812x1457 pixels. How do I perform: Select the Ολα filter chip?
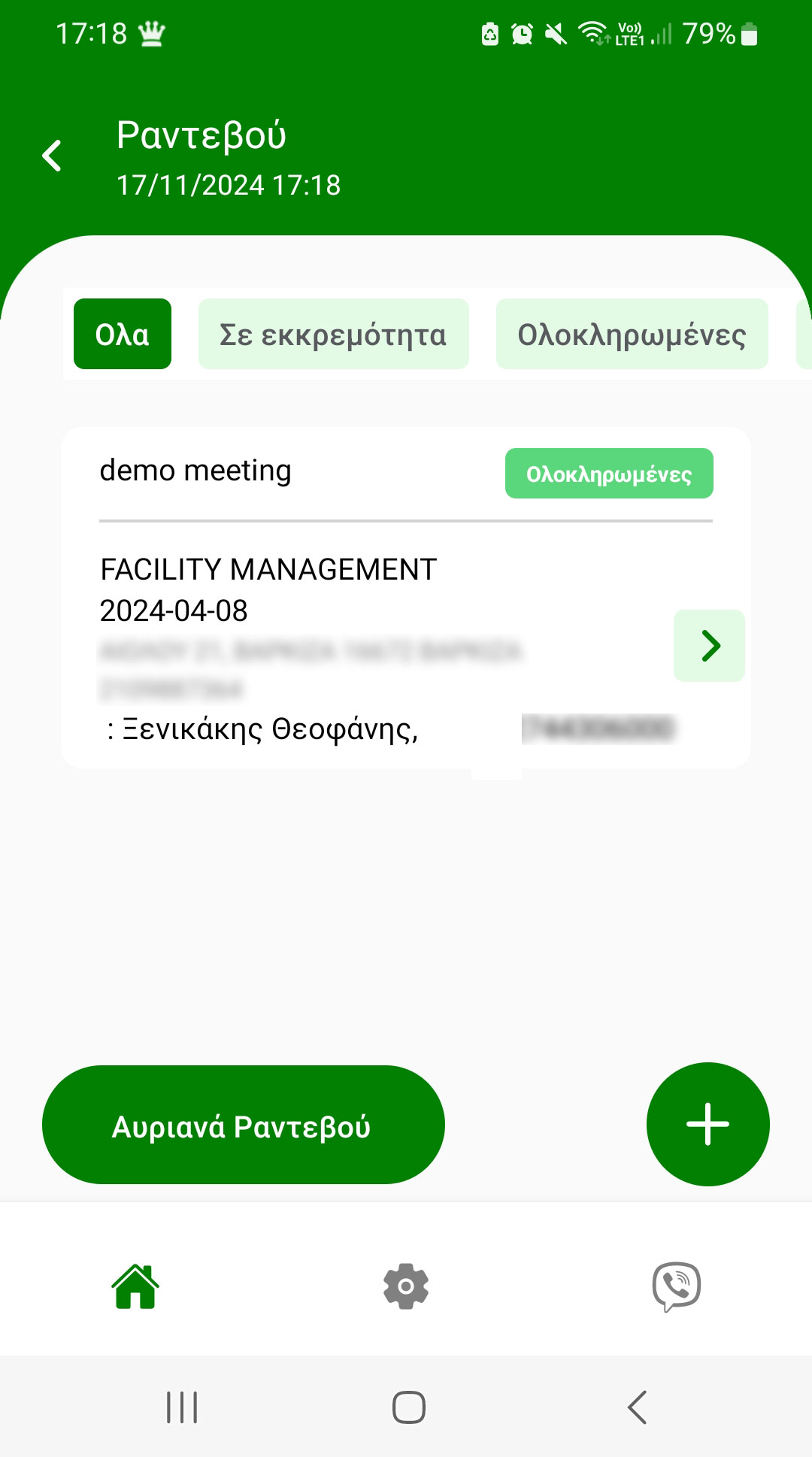point(122,333)
